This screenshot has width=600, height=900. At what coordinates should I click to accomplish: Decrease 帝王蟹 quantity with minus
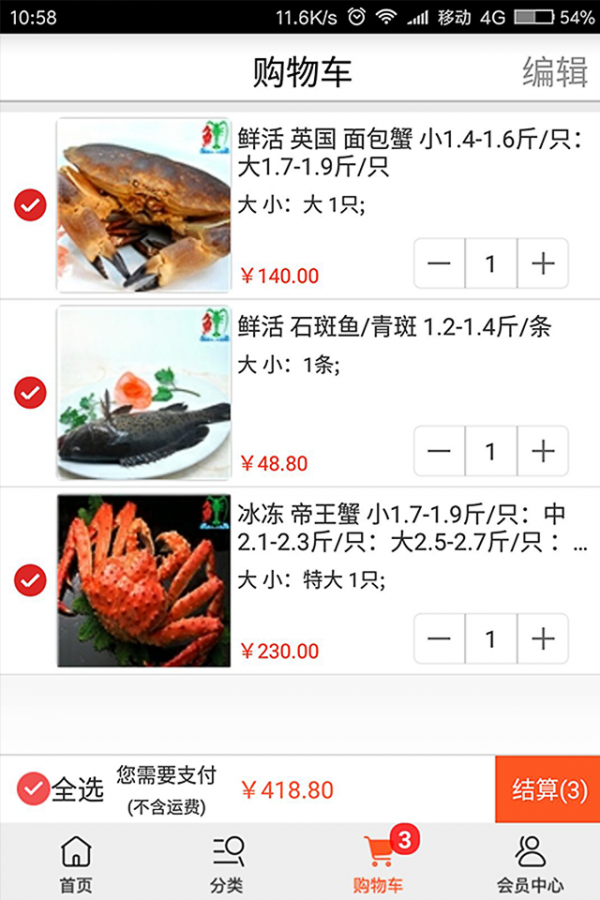tap(439, 639)
